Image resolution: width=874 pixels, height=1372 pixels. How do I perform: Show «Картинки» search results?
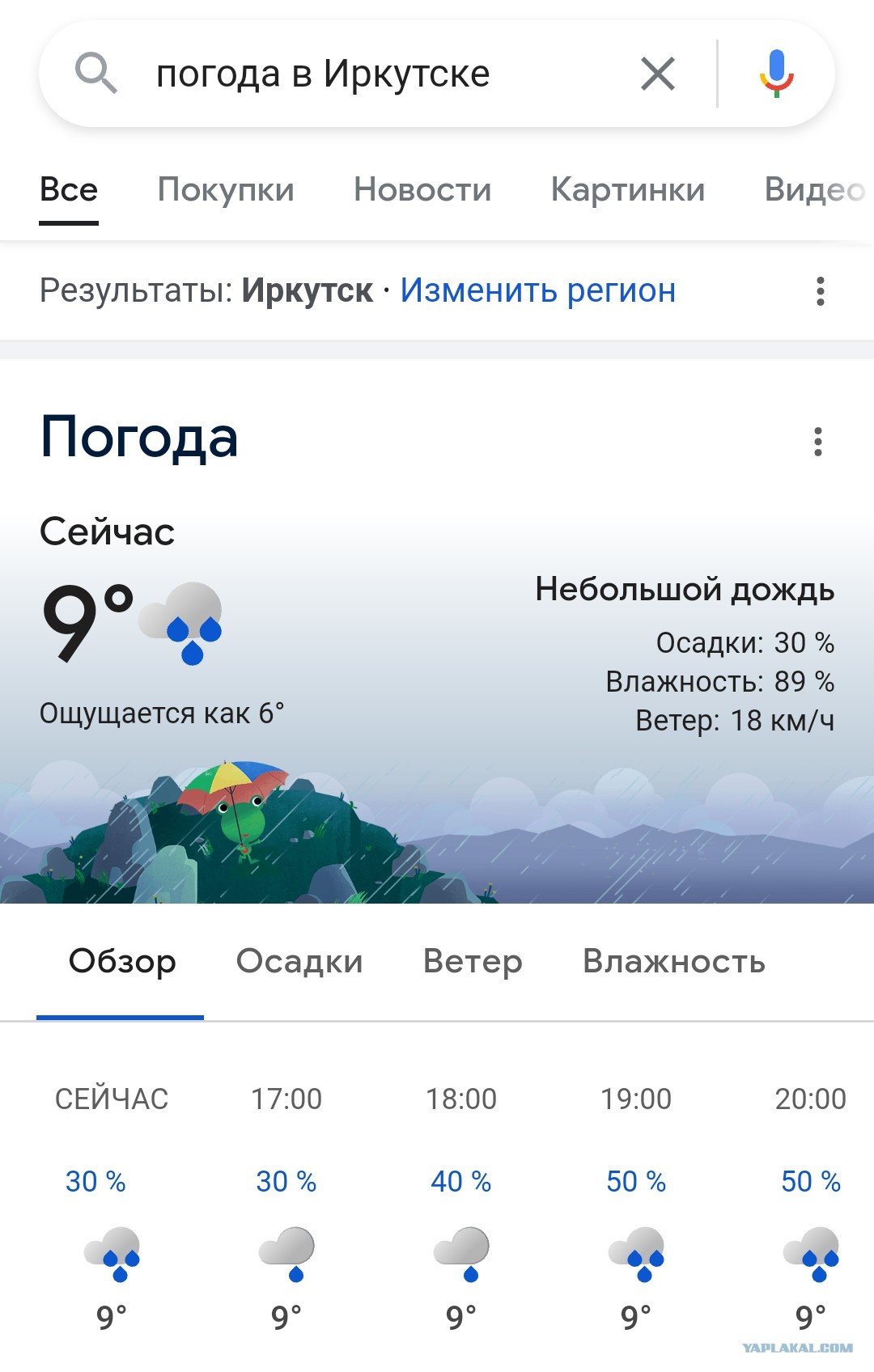click(x=628, y=190)
